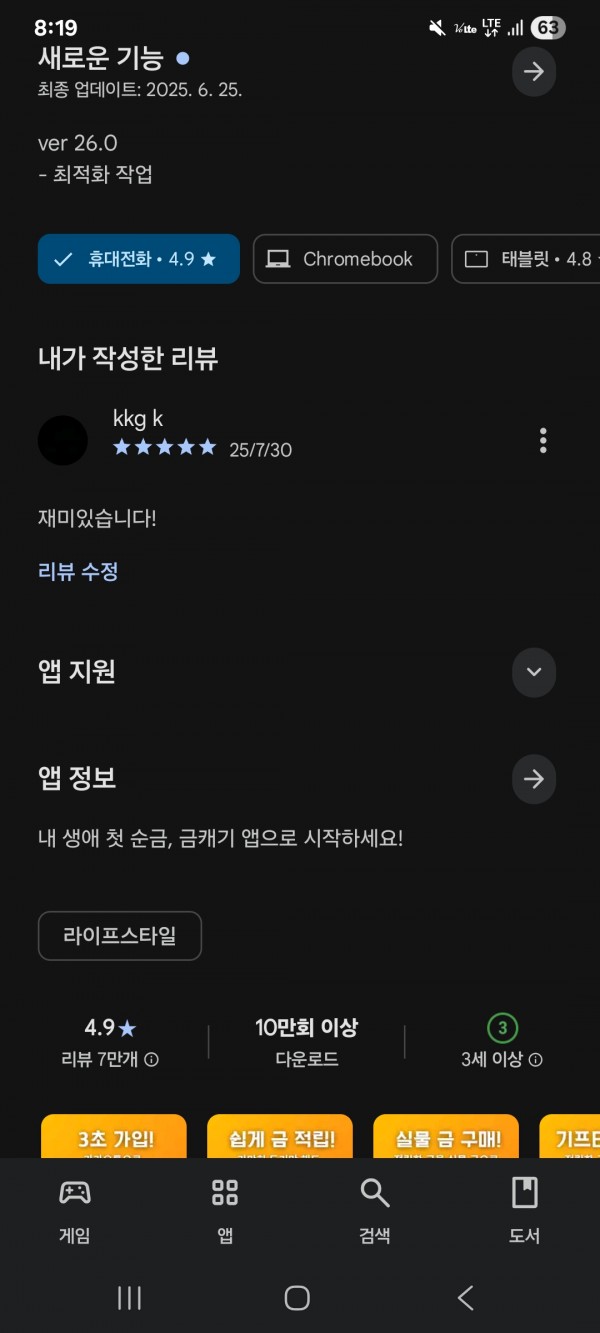Open the overflow menu on my review

tap(543, 440)
